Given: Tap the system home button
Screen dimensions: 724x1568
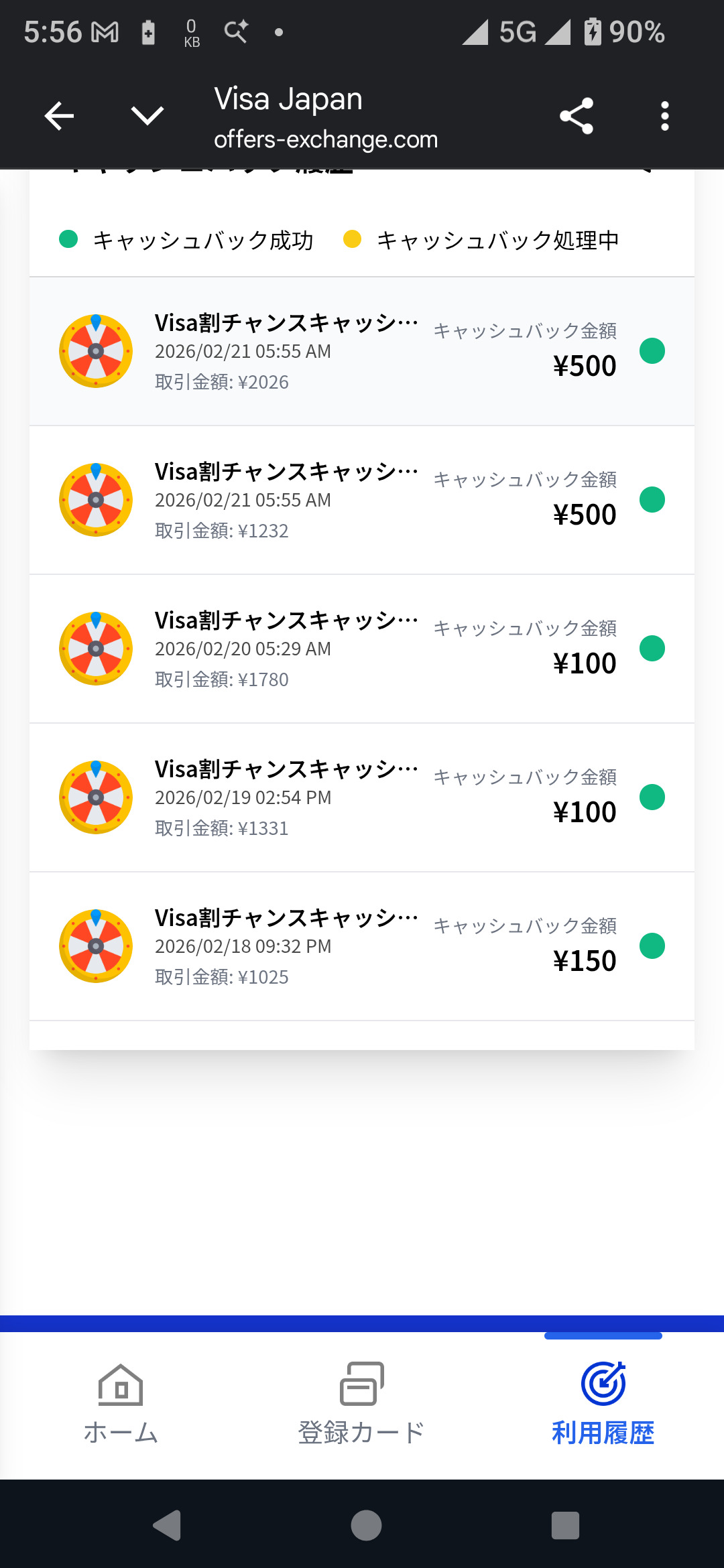Looking at the screenshot, I should (x=366, y=1526).
